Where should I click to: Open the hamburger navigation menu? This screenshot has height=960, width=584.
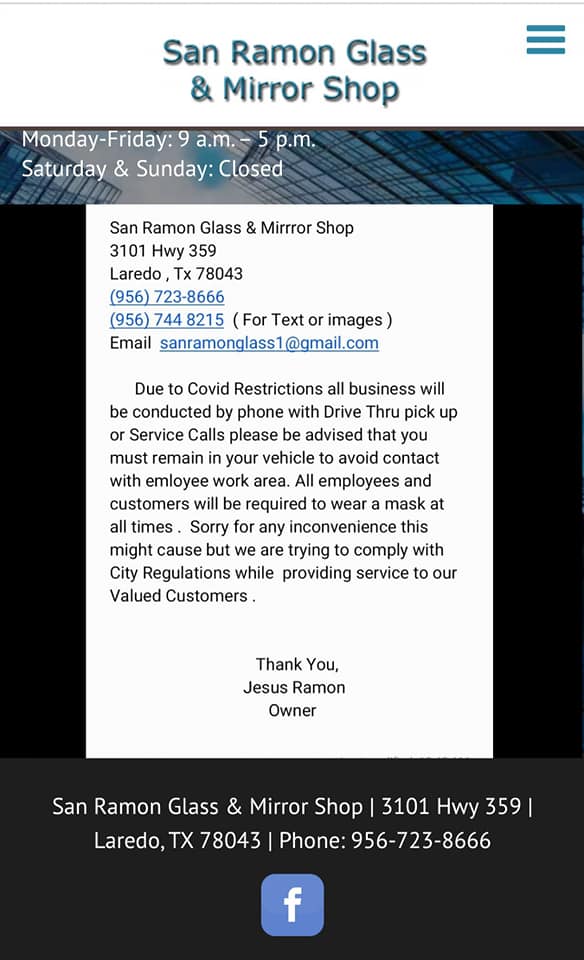[545, 40]
